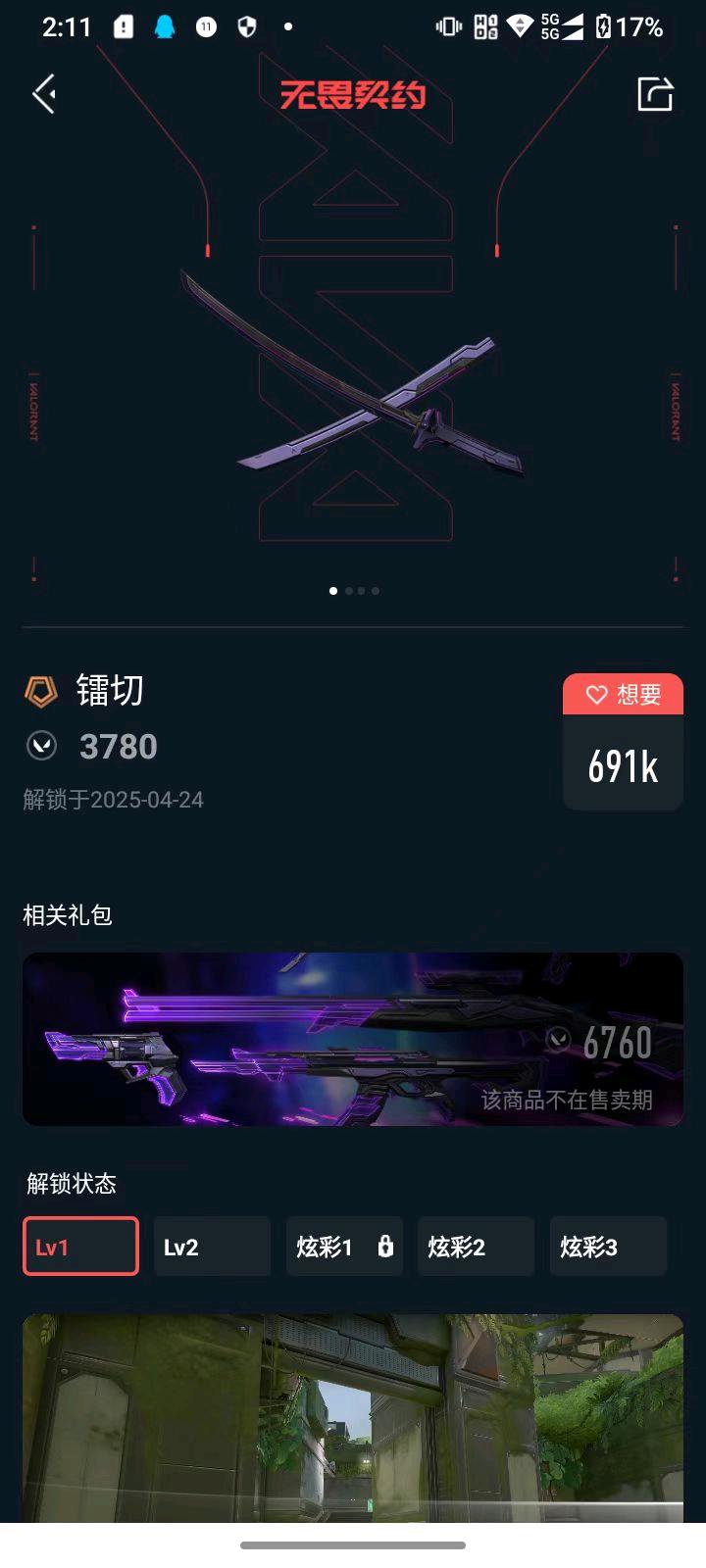
Task: Choose the 炫彩2 variant
Action: point(476,1247)
